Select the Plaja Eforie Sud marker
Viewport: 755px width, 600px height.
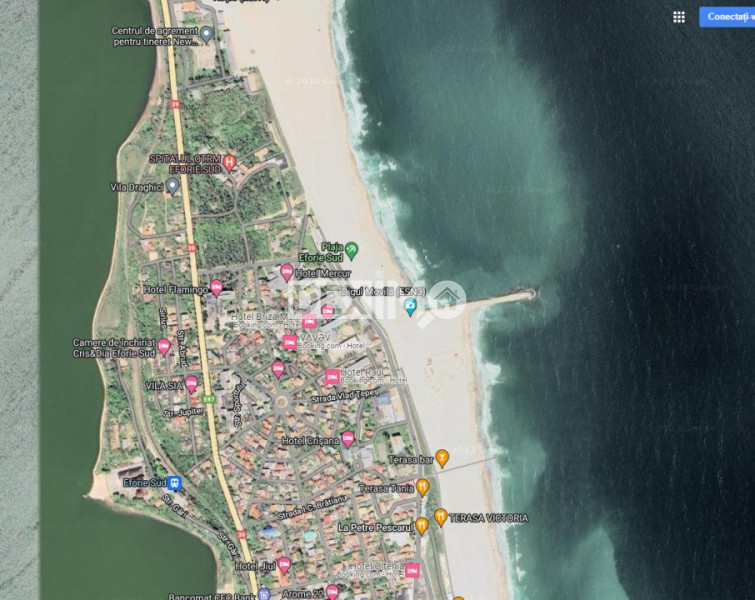[x=352, y=249]
